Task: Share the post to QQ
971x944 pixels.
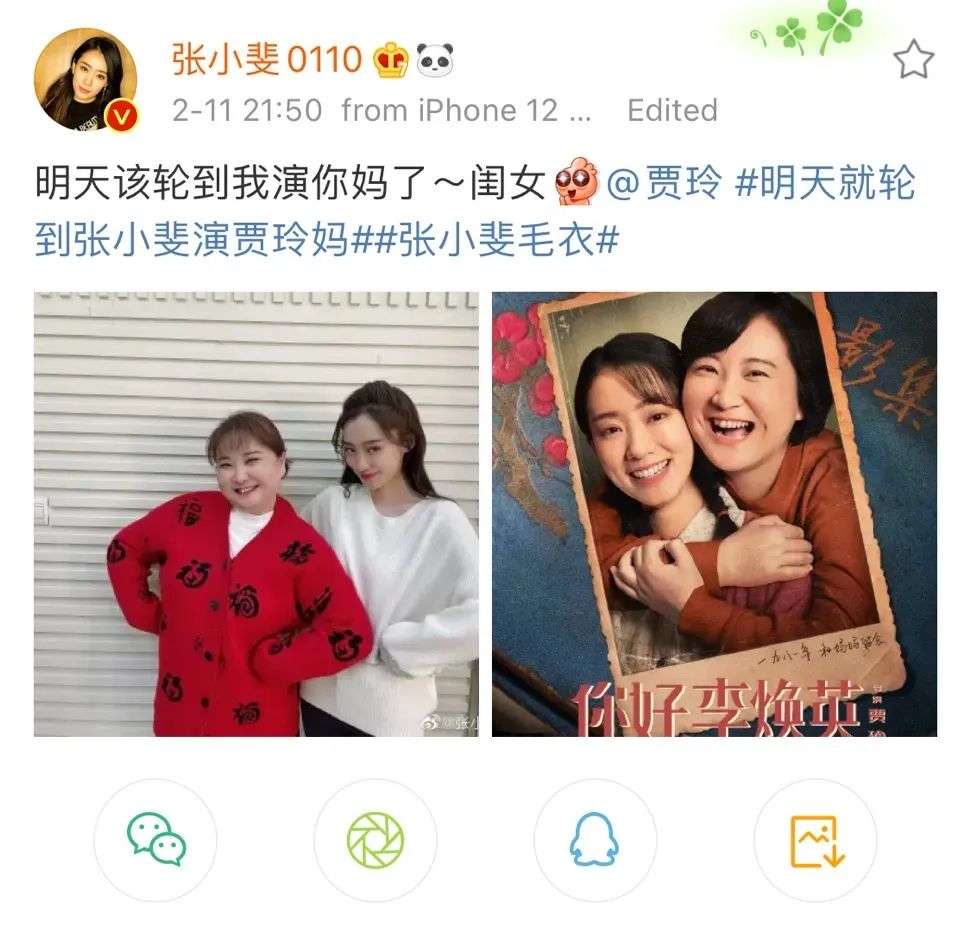Action: (594, 840)
